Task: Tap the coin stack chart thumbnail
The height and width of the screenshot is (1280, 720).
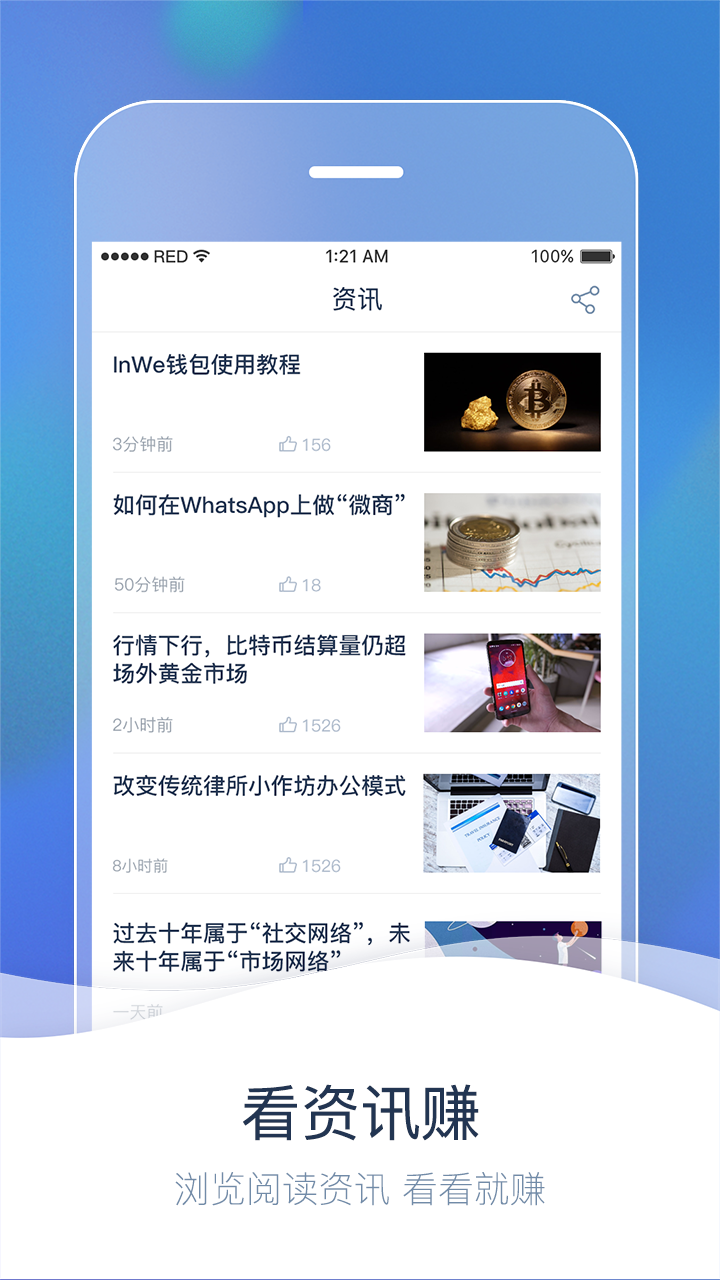Action: (512, 543)
